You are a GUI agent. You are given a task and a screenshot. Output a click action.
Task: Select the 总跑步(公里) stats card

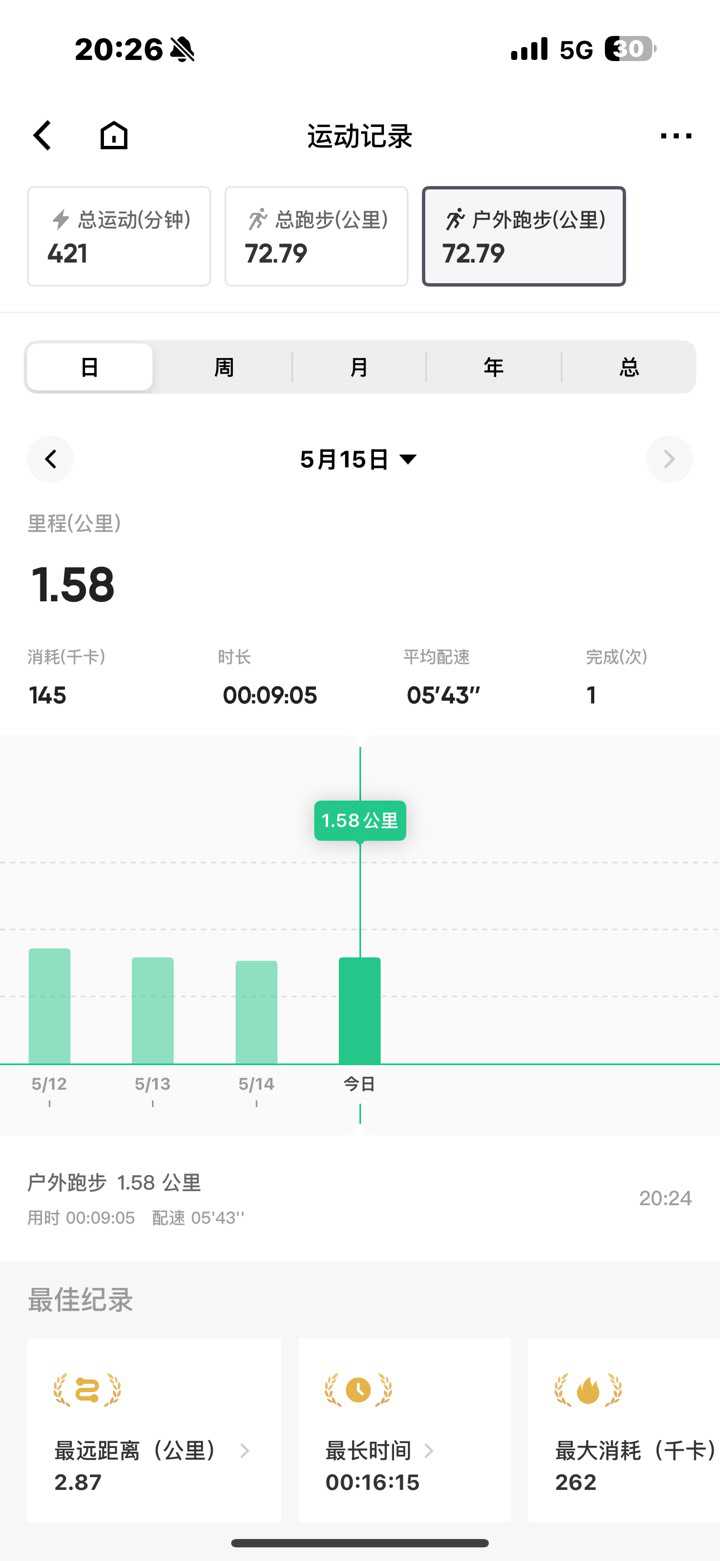pyautogui.click(x=316, y=236)
